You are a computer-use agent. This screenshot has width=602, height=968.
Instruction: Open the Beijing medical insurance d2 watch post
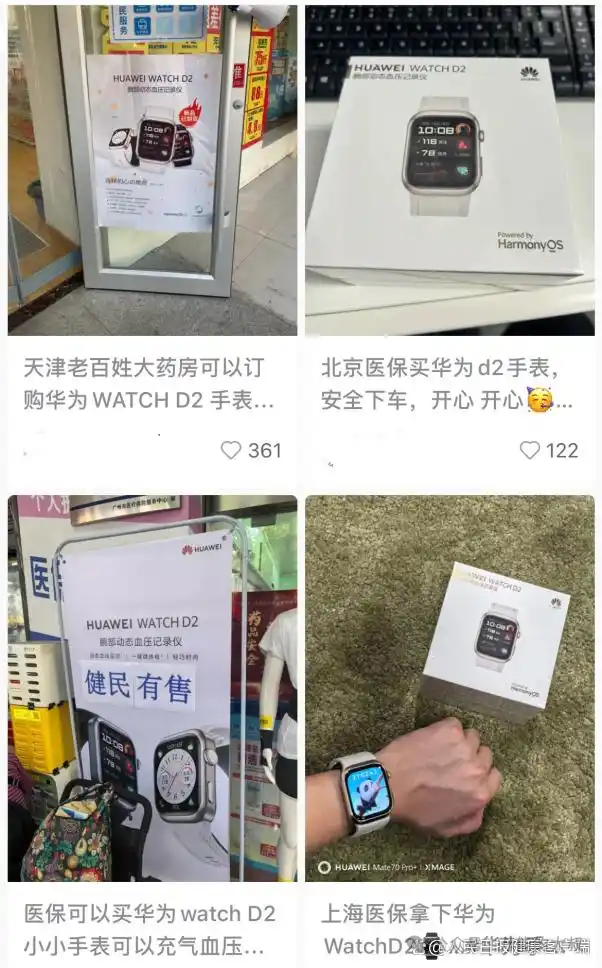(x=450, y=170)
